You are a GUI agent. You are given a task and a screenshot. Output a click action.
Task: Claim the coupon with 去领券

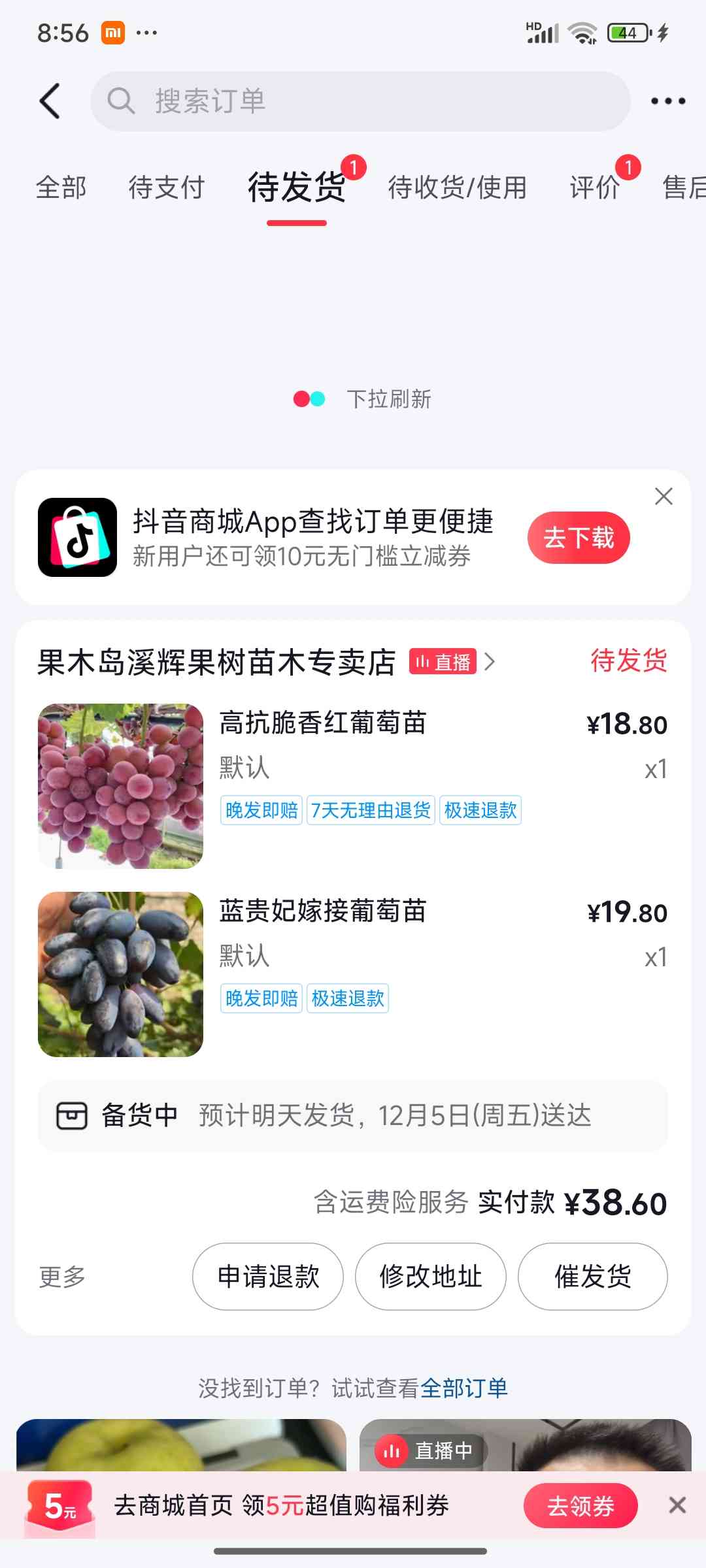pyautogui.click(x=580, y=1506)
